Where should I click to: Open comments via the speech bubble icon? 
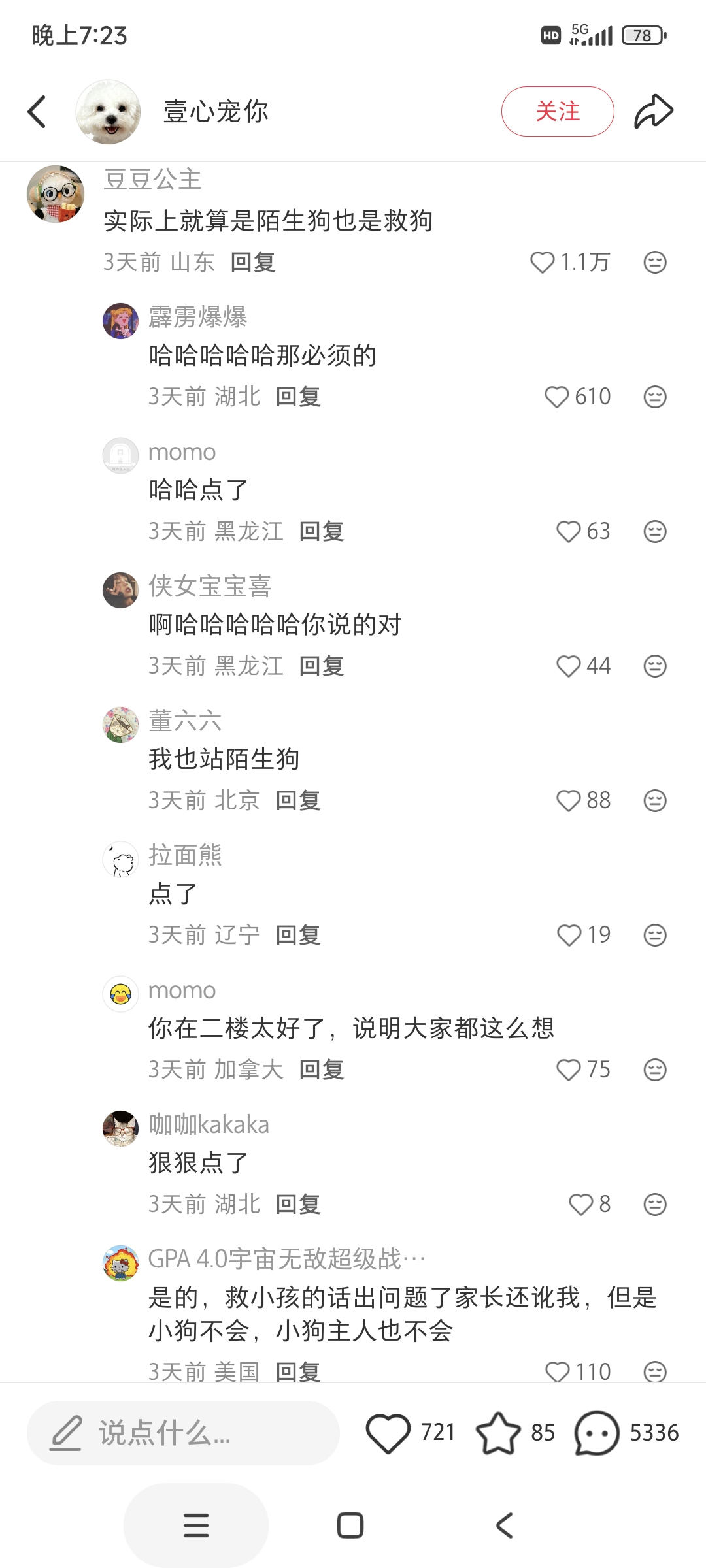598,1432
